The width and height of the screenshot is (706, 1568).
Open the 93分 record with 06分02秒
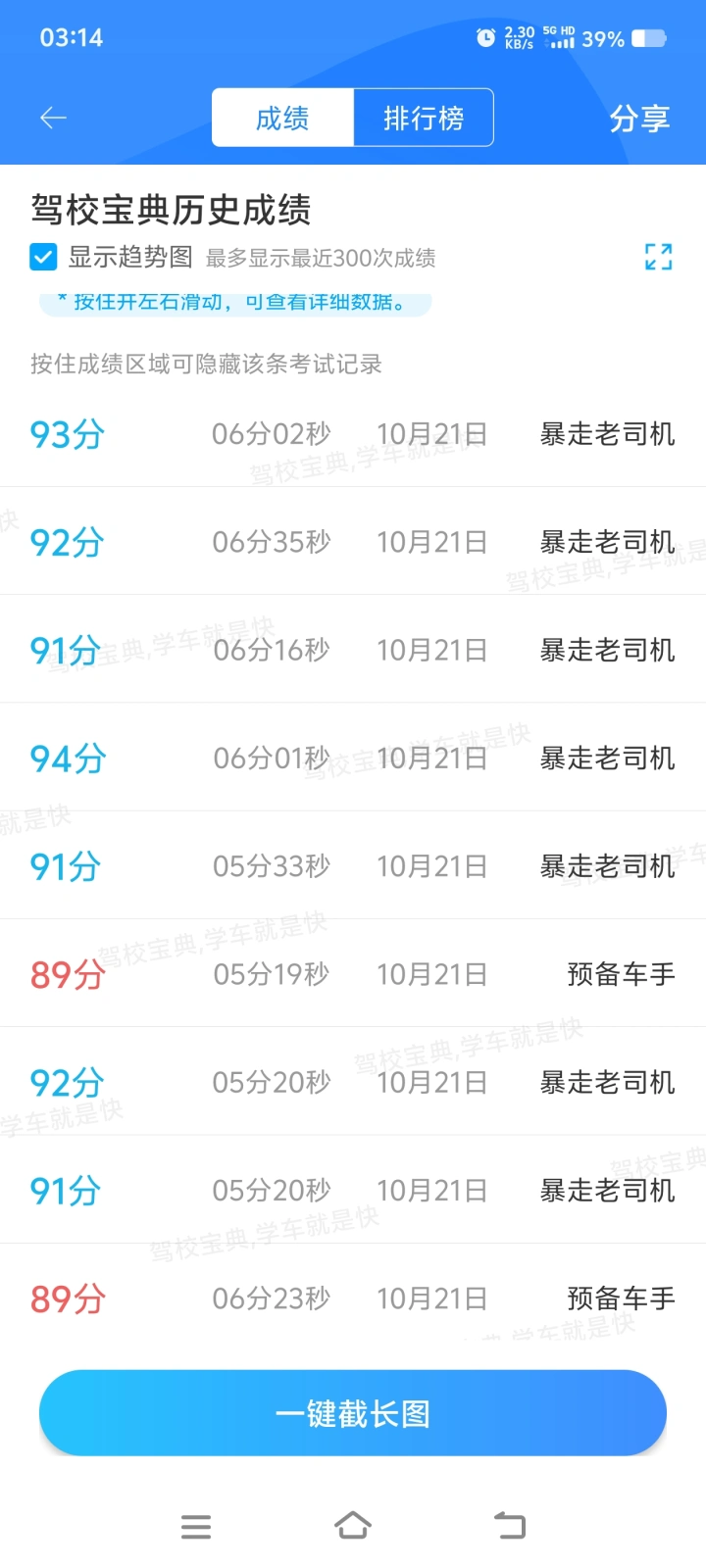pyautogui.click(x=353, y=434)
